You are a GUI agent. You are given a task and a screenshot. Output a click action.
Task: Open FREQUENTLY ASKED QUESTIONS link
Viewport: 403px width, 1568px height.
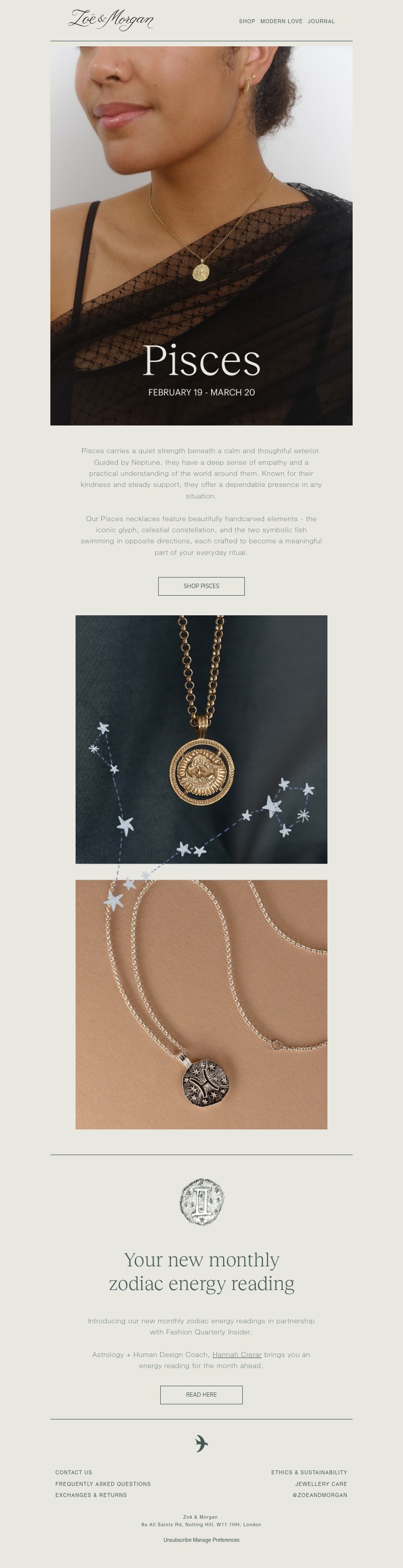(x=103, y=1484)
